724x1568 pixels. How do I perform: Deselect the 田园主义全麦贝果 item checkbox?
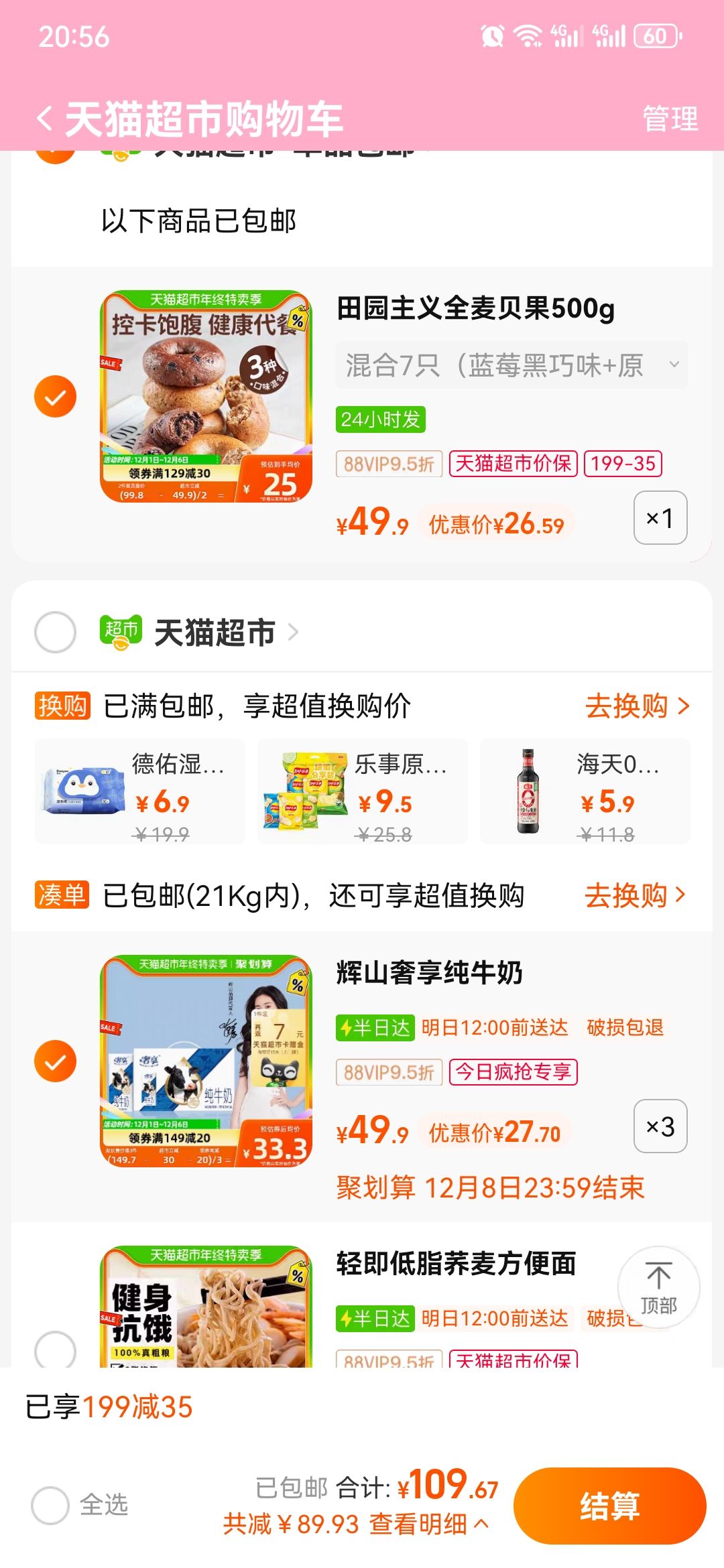(x=56, y=397)
